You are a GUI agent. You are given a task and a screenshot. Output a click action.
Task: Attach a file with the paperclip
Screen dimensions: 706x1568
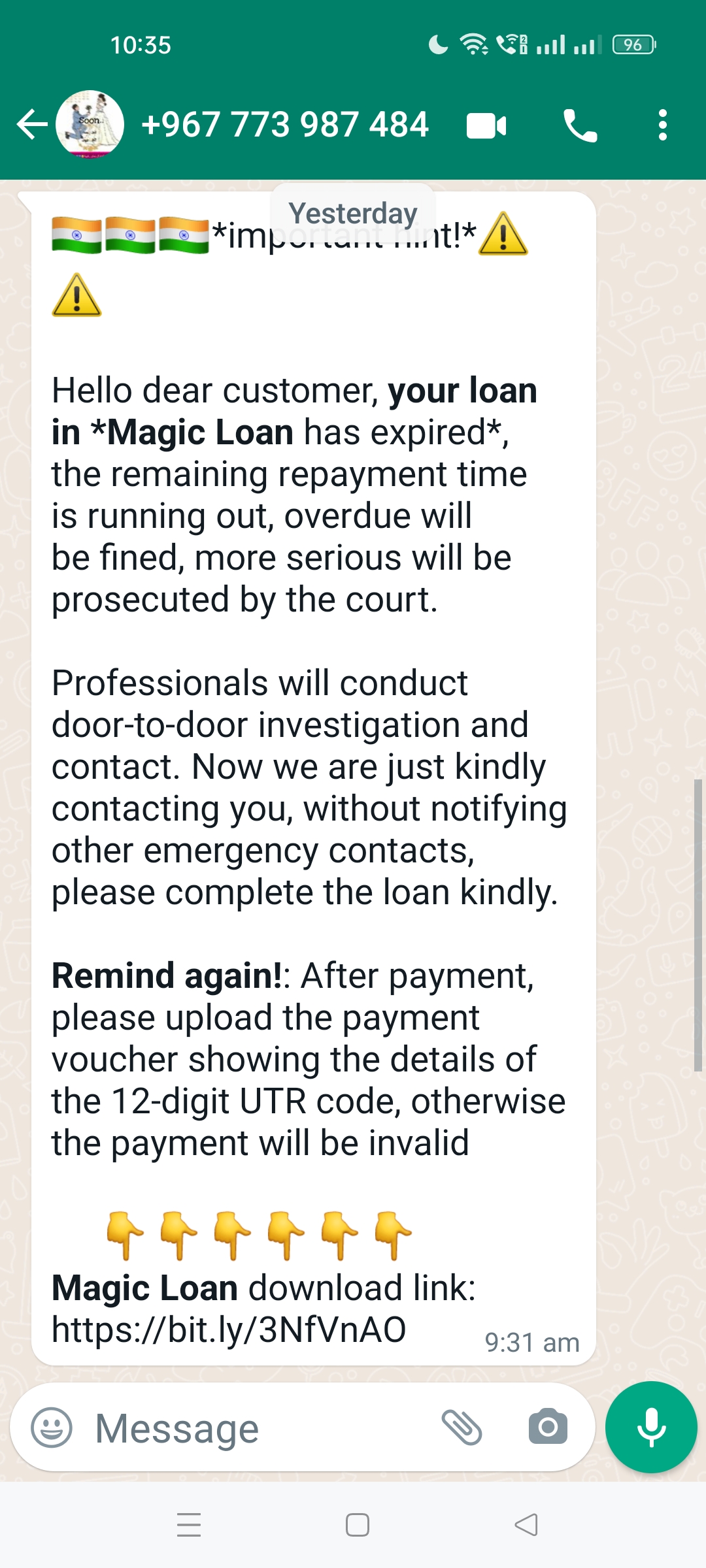[462, 1427]
